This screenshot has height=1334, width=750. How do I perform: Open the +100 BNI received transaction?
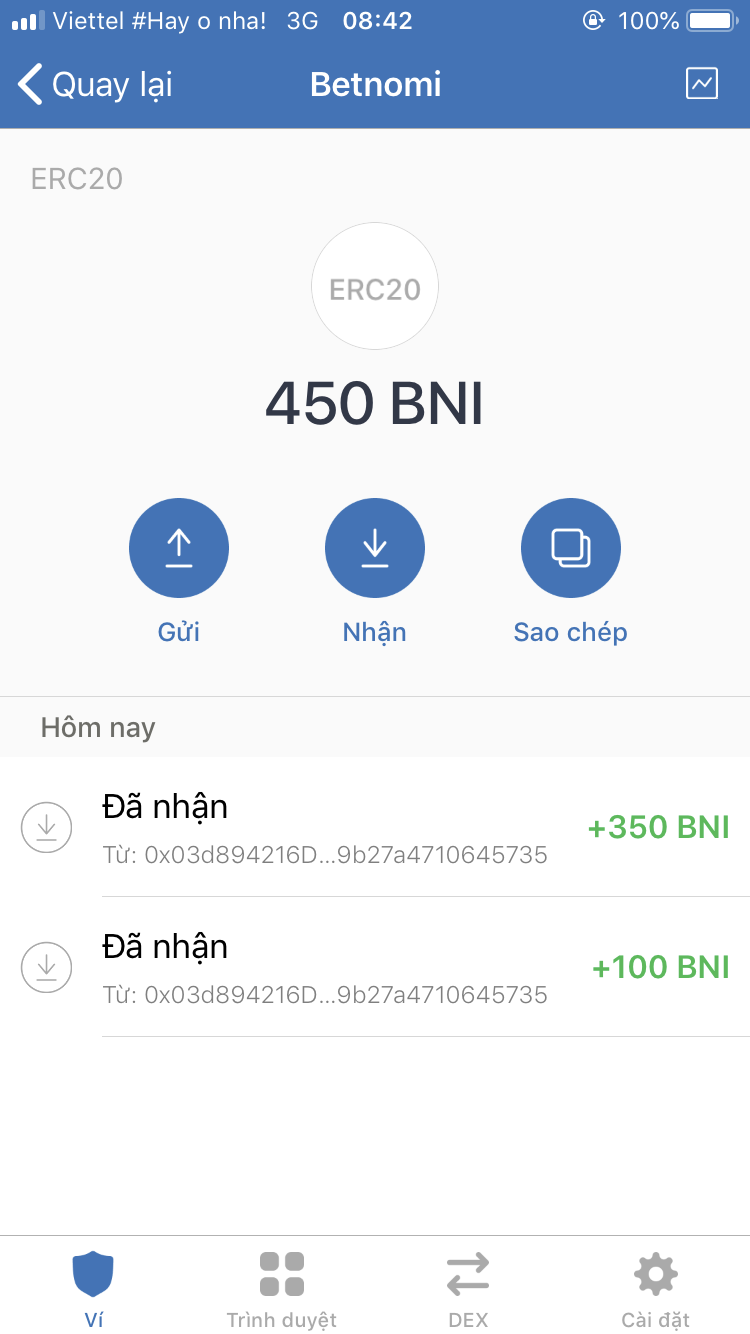[x=375, y=967]
